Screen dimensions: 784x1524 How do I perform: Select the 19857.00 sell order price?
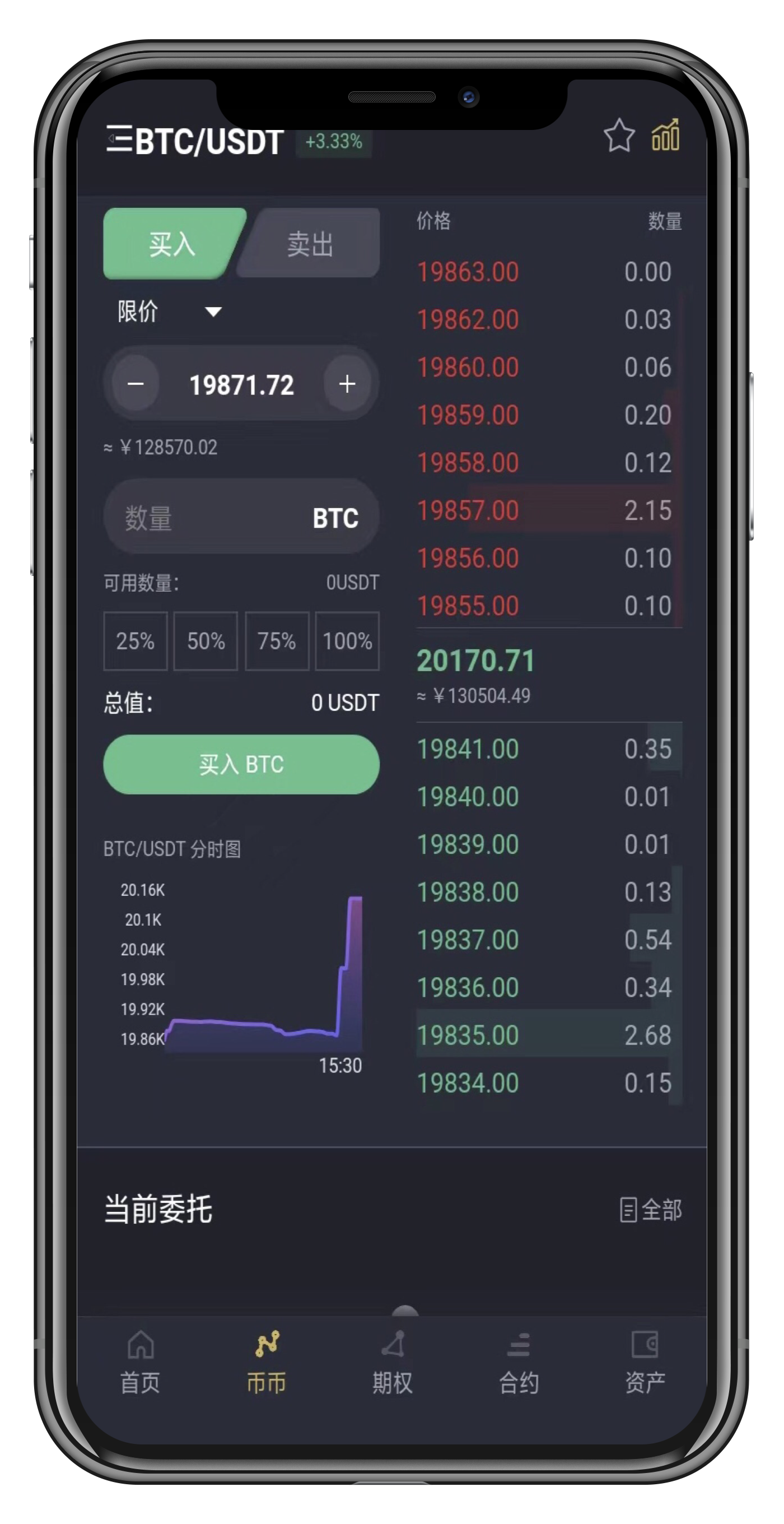(468, 510)
